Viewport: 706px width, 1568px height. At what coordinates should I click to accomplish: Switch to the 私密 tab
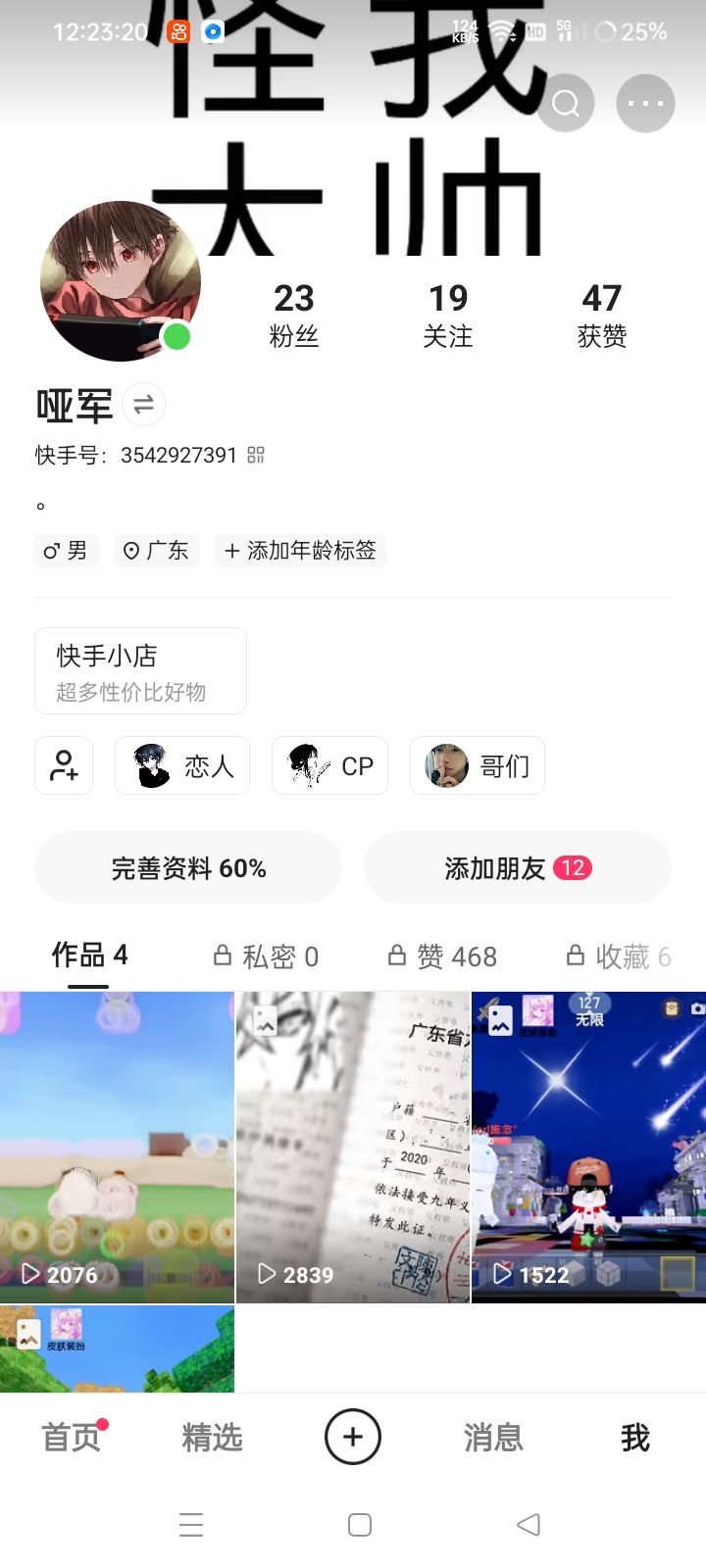coord(267,956)
